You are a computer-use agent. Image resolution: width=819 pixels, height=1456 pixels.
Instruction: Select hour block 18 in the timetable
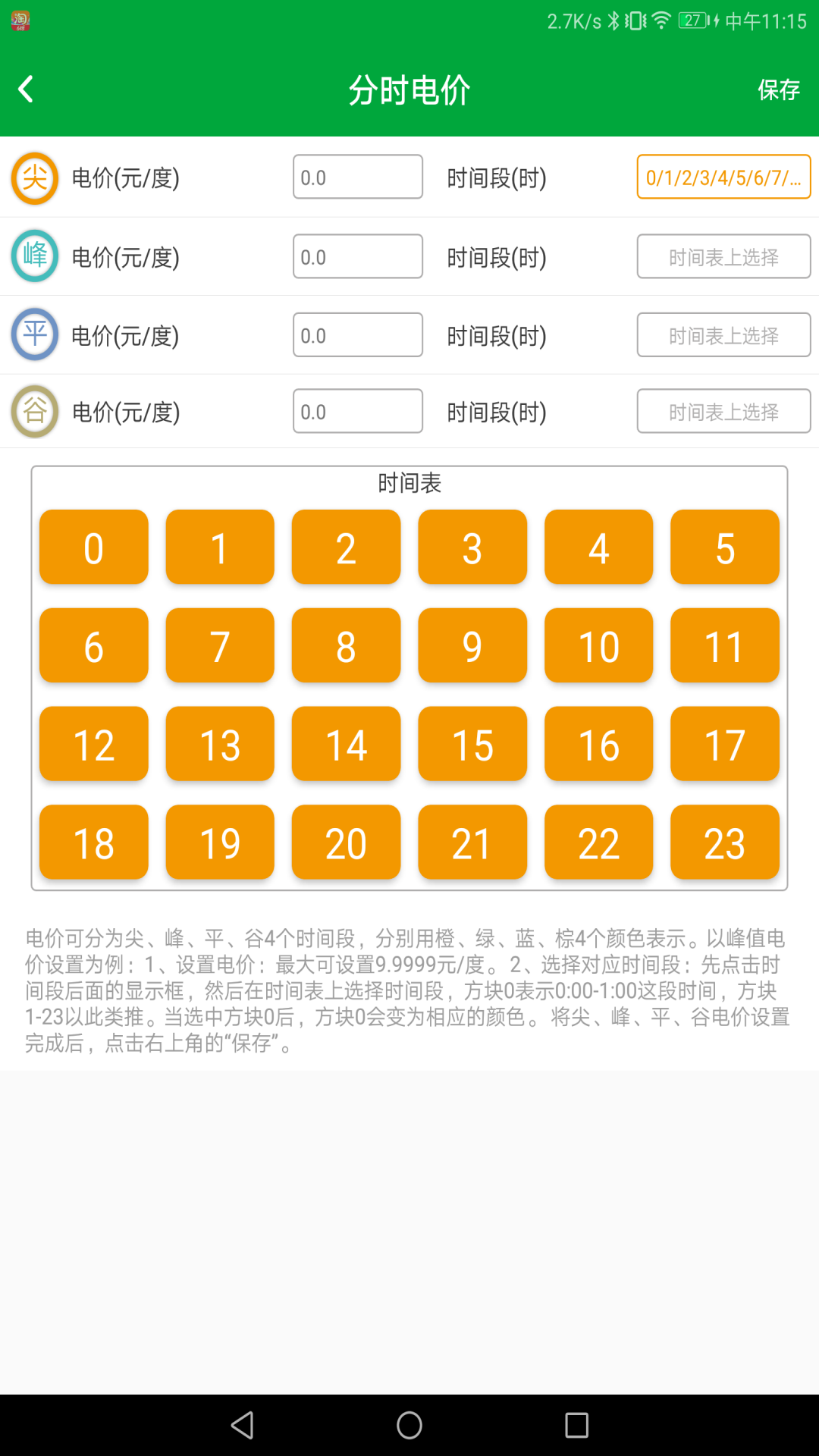pyautogui.click(x=93, y=842)
